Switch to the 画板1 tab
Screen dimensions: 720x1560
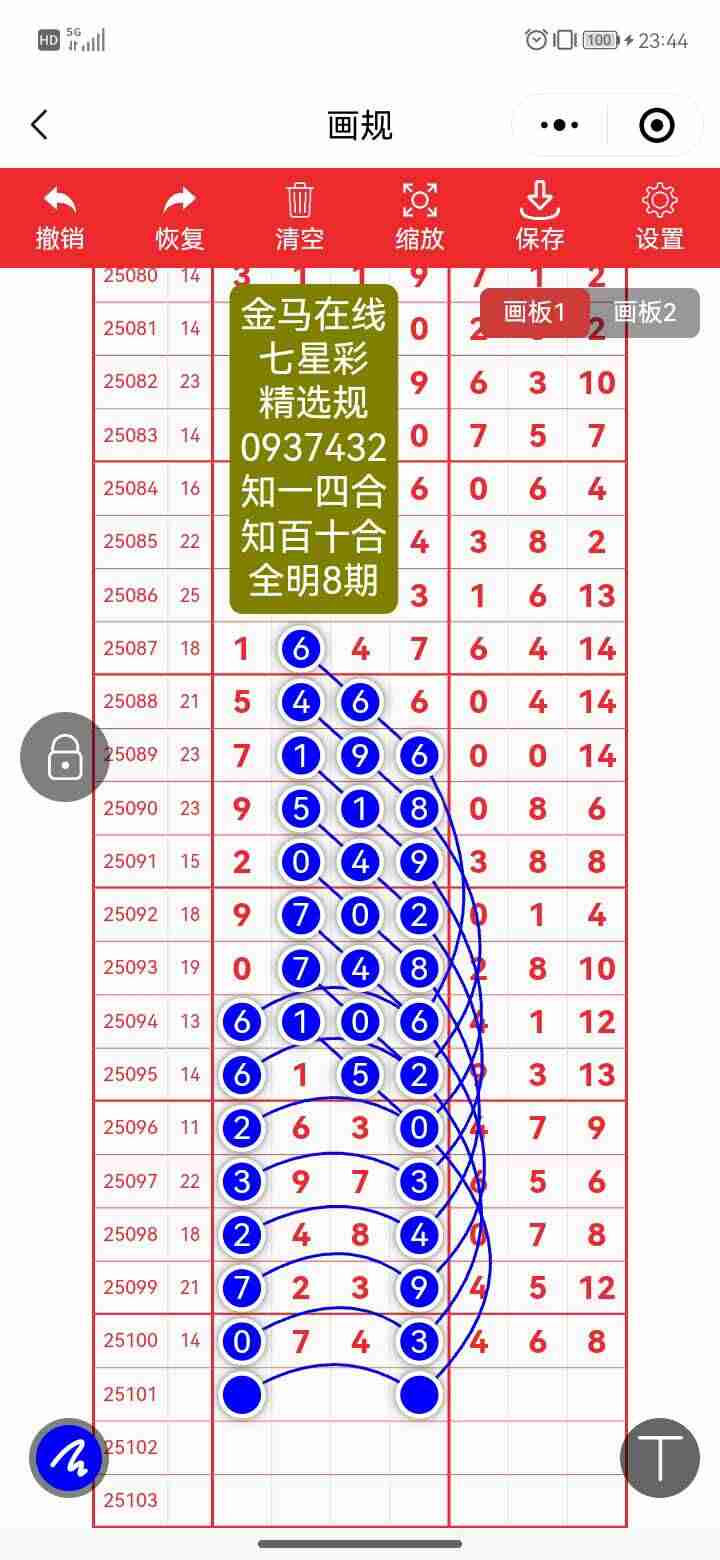coord(536,313)
